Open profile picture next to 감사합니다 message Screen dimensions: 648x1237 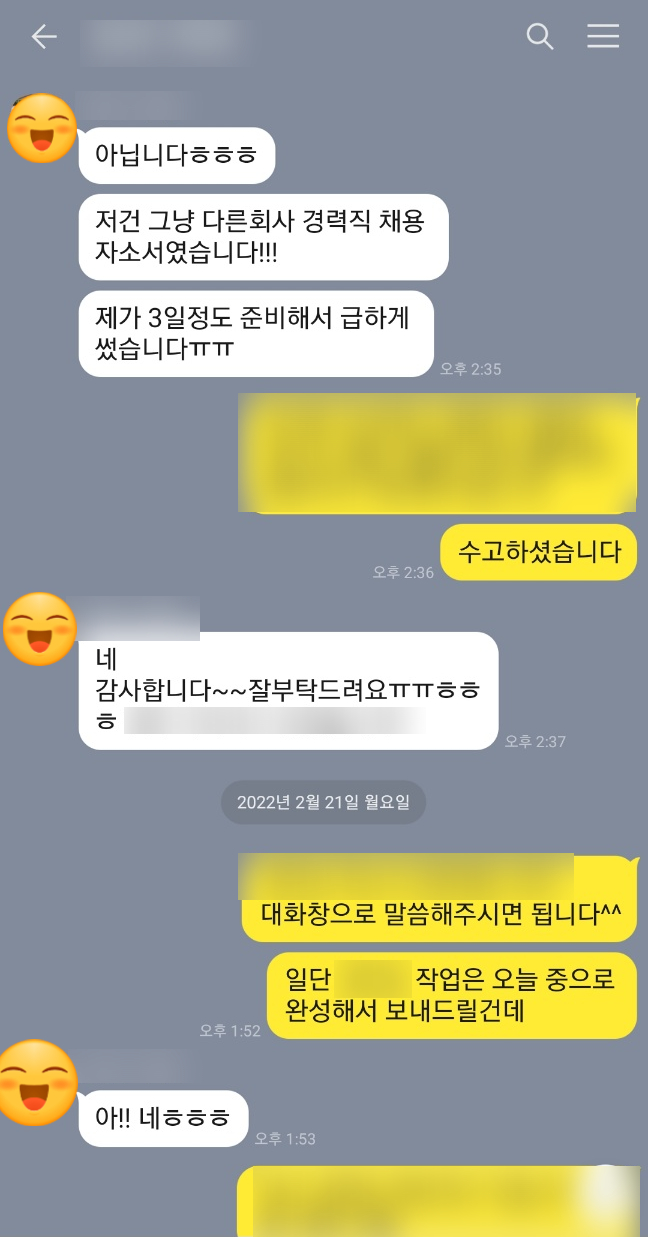pos(40,629)
